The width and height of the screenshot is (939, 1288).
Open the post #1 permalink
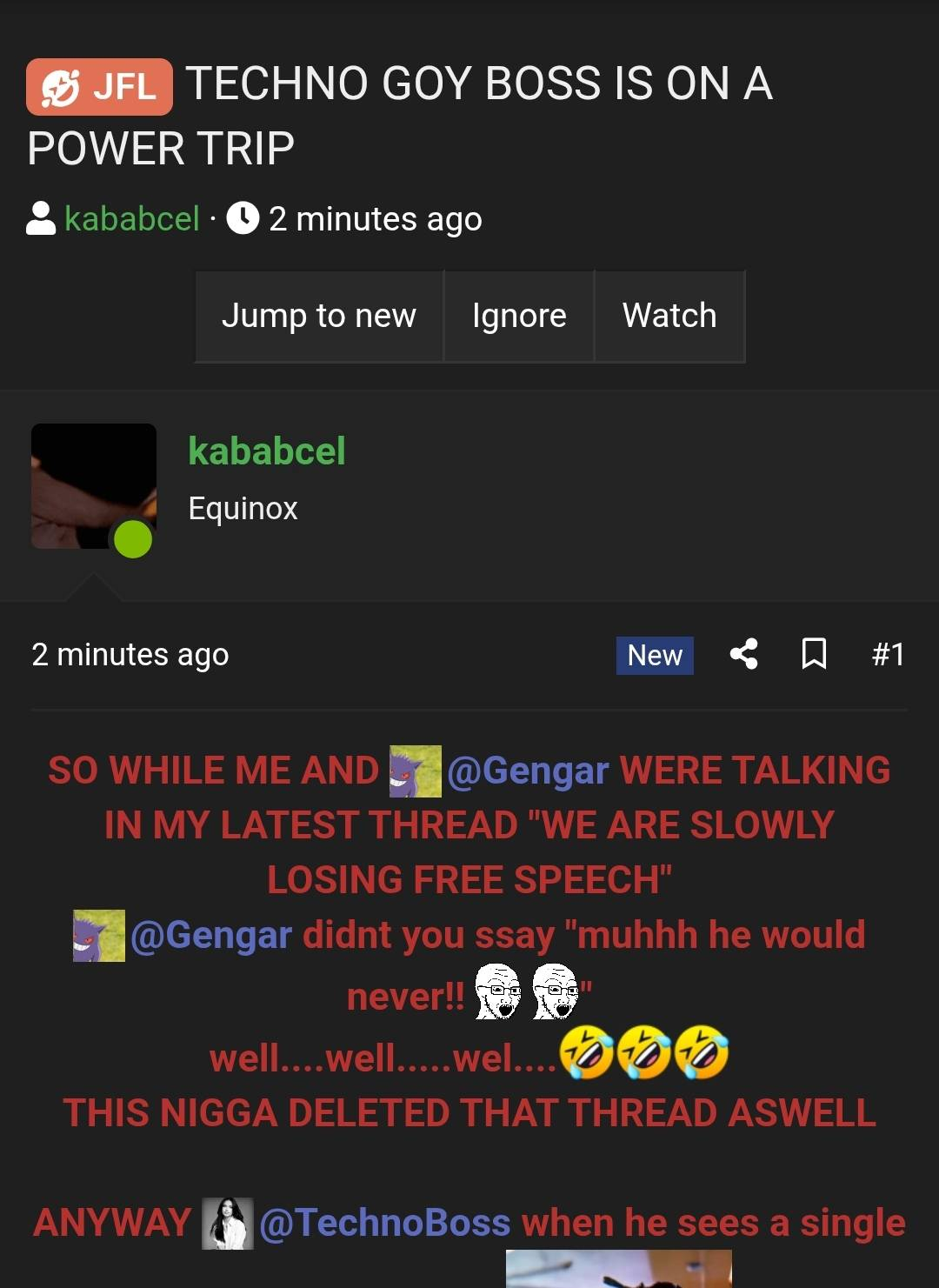pos(888,654)
